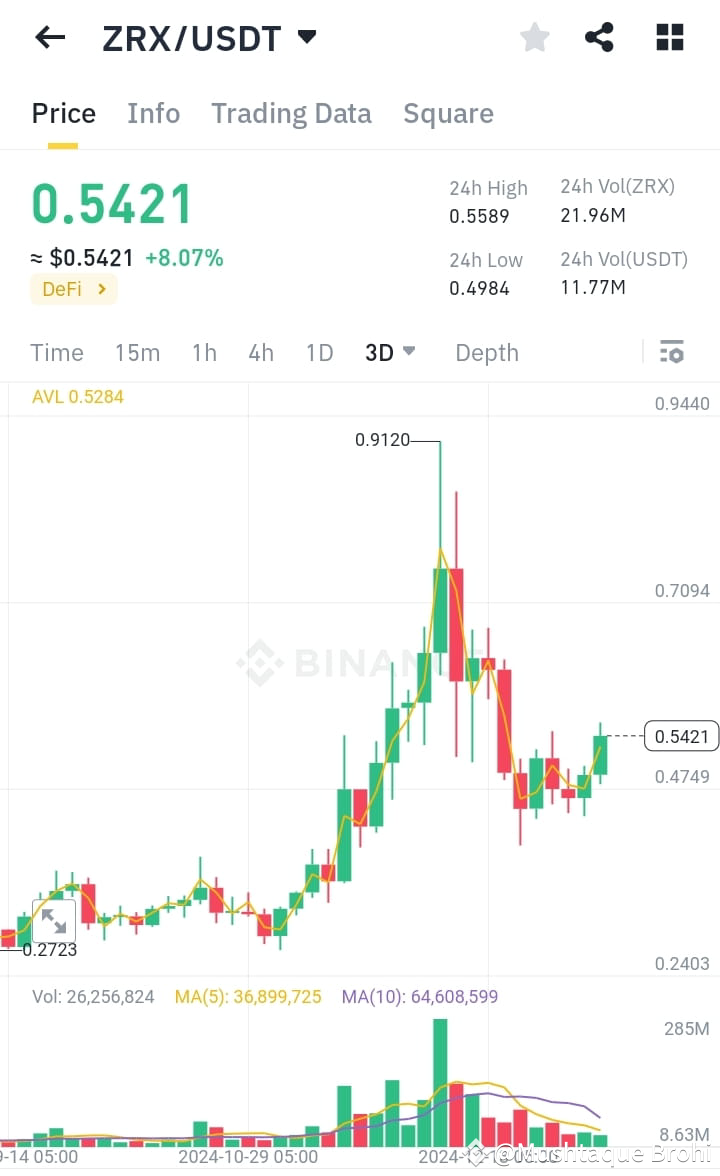Open trading layout grid icon top right
The width and height of the screenshot is (720, 1176).
pos(668,37)
